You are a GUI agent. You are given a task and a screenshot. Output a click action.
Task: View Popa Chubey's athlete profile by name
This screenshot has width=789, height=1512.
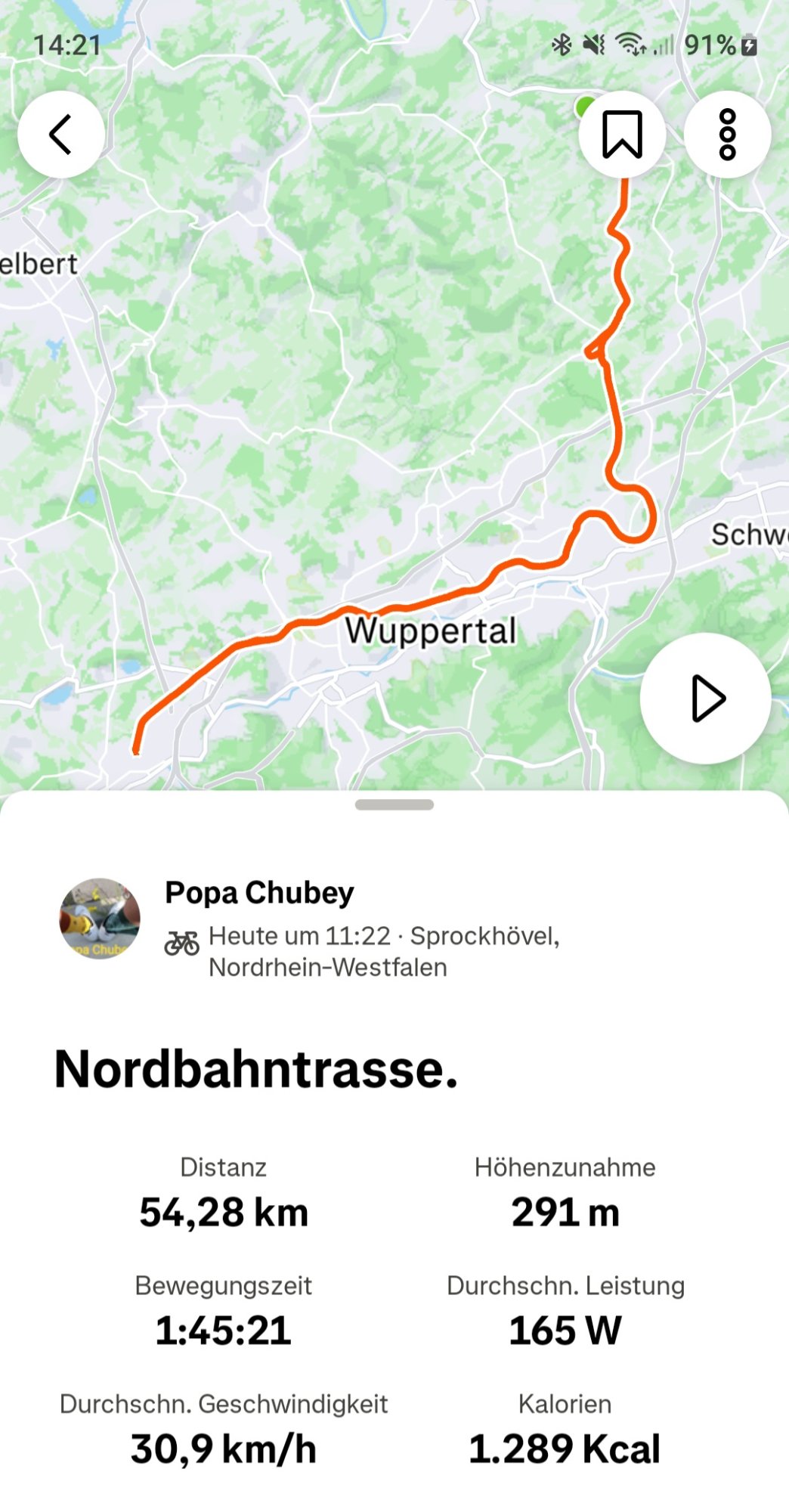pyautogui.click(x=259, y=893)
